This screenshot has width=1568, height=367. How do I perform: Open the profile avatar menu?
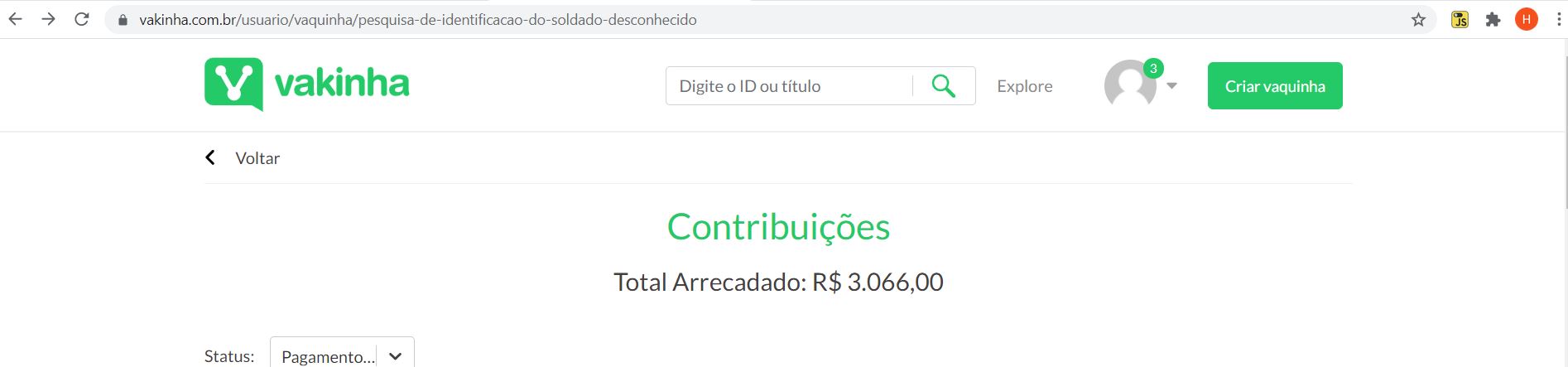(1132, 85)
